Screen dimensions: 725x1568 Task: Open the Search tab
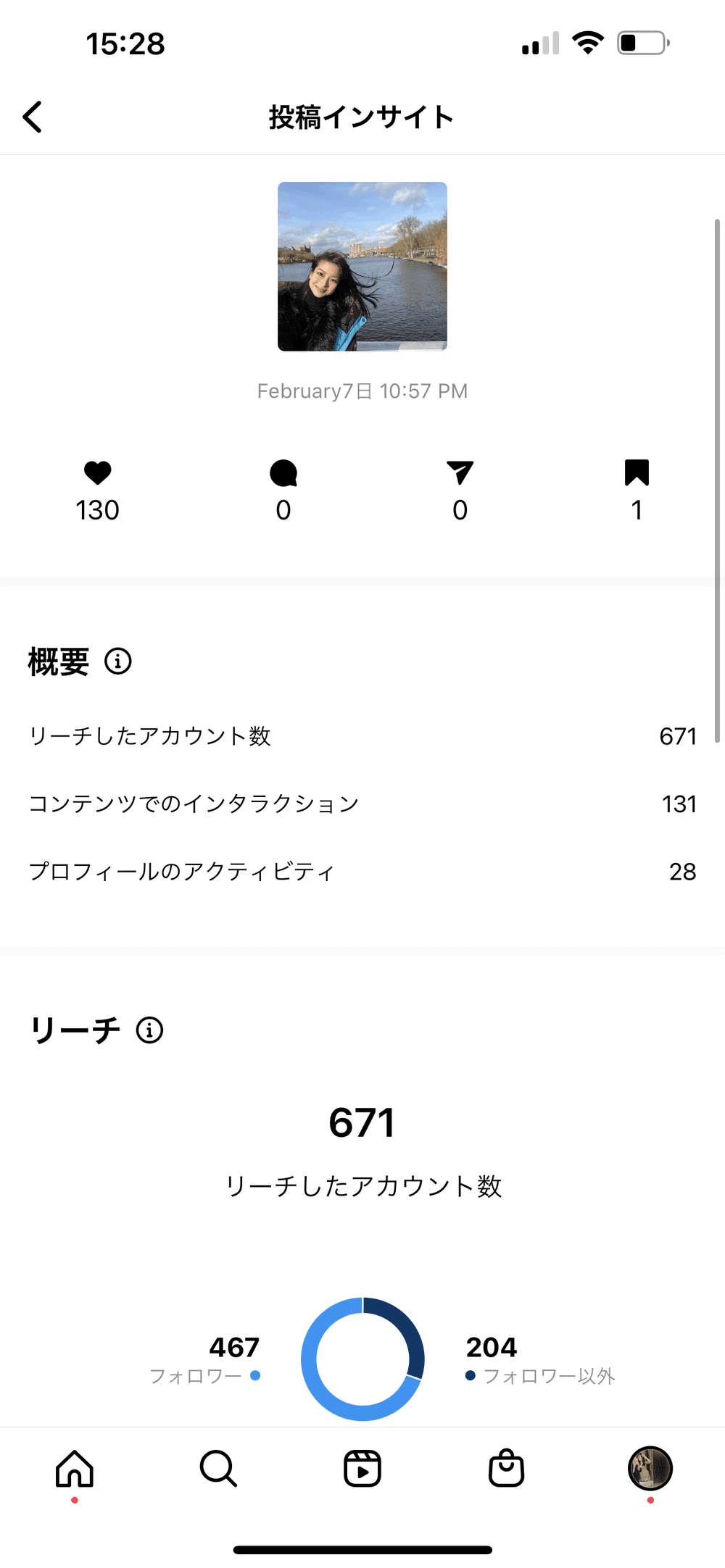tap(218, 1469)
